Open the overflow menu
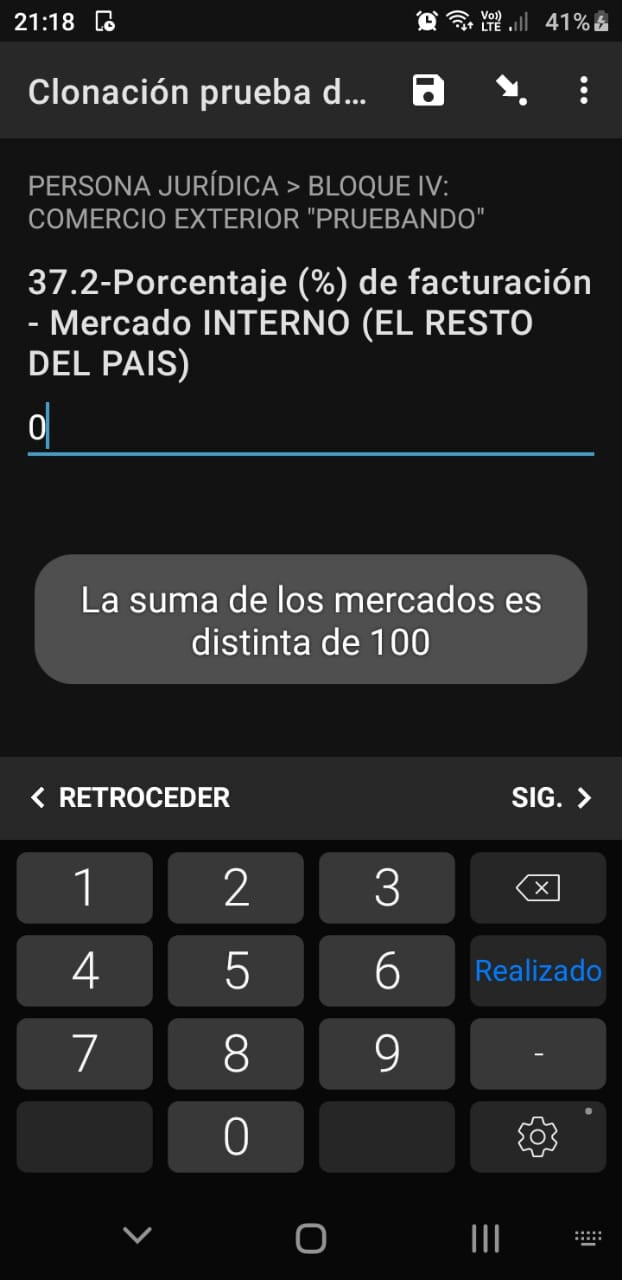 click(x=584, y=91)
